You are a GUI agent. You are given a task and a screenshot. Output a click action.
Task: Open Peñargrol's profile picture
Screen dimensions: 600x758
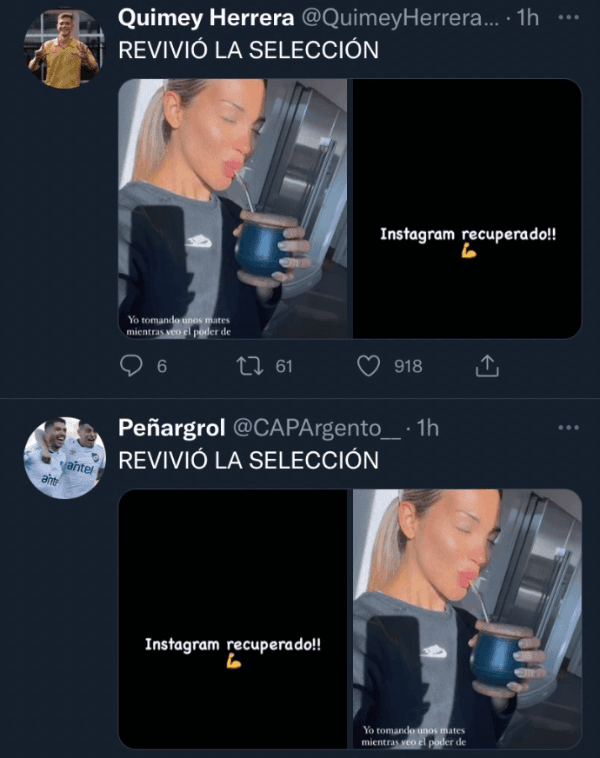63,458
